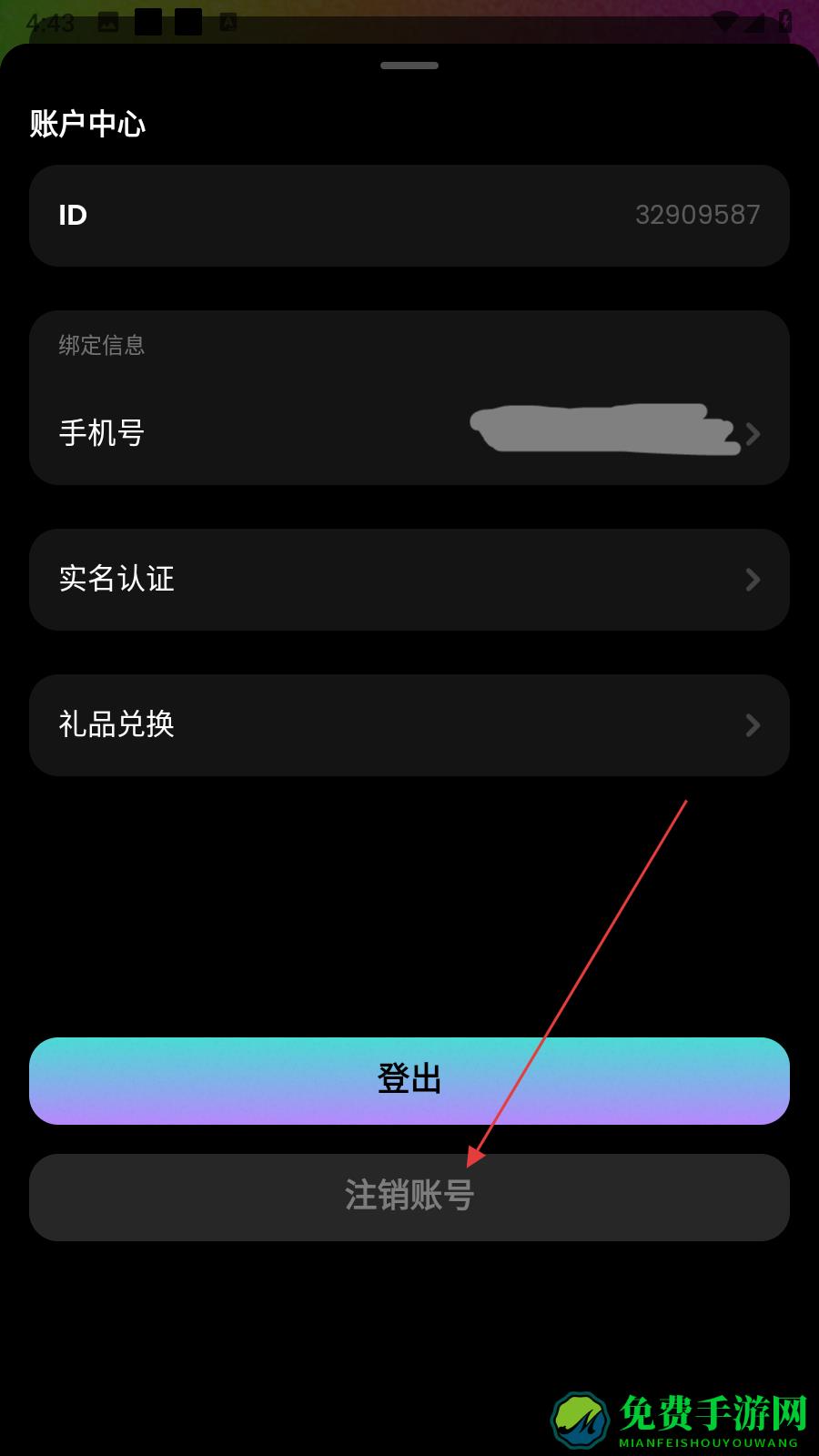This screenshot has height=1456, width=819.
Task: Select 注销账号 to delete account
Action: [x=409, y=1197]
